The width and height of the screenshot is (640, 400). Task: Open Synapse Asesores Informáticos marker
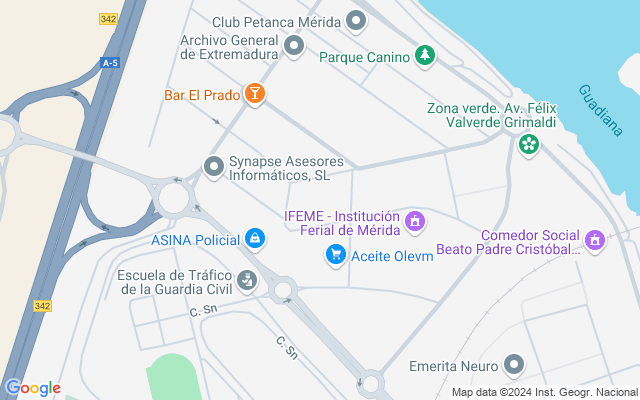(x=213, y=167)
